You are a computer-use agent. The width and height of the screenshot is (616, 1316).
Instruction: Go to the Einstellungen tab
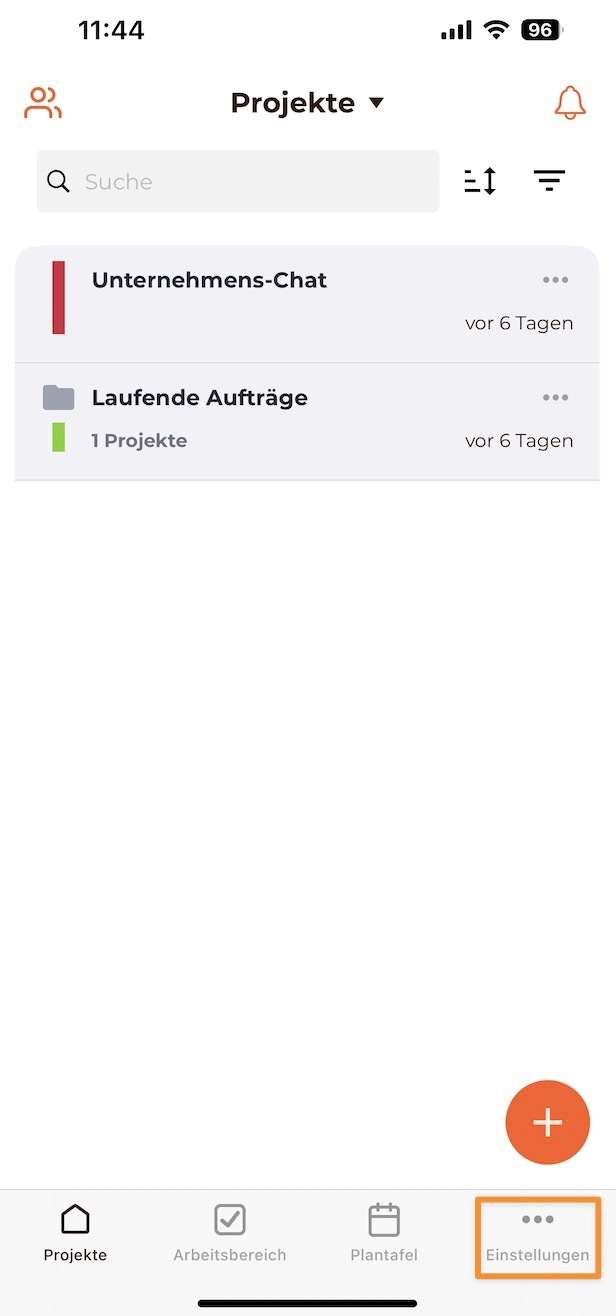[538, 1237]
